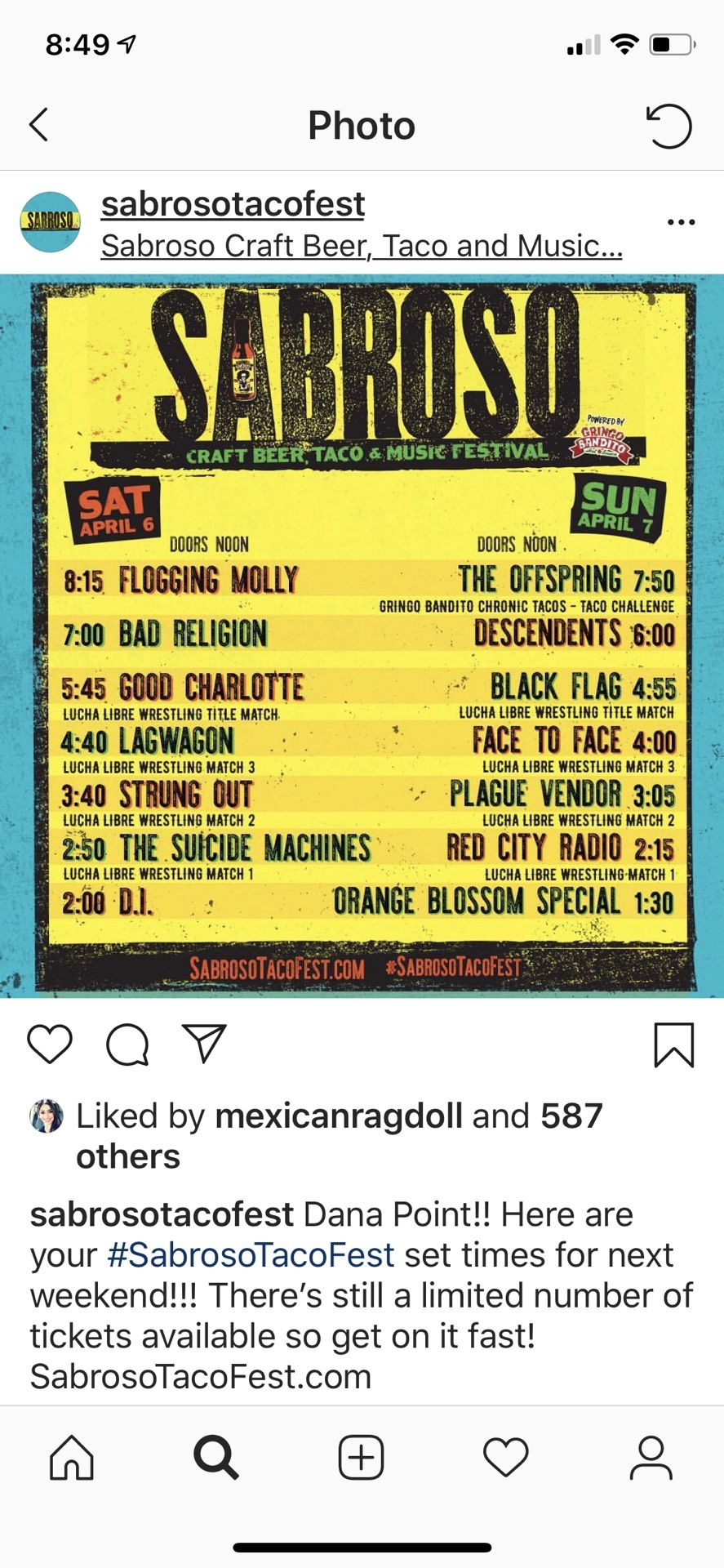Screen dimensions: 724x1568
Task: Open the sabrosotacofest username link
Action: [x=233, y=204]
